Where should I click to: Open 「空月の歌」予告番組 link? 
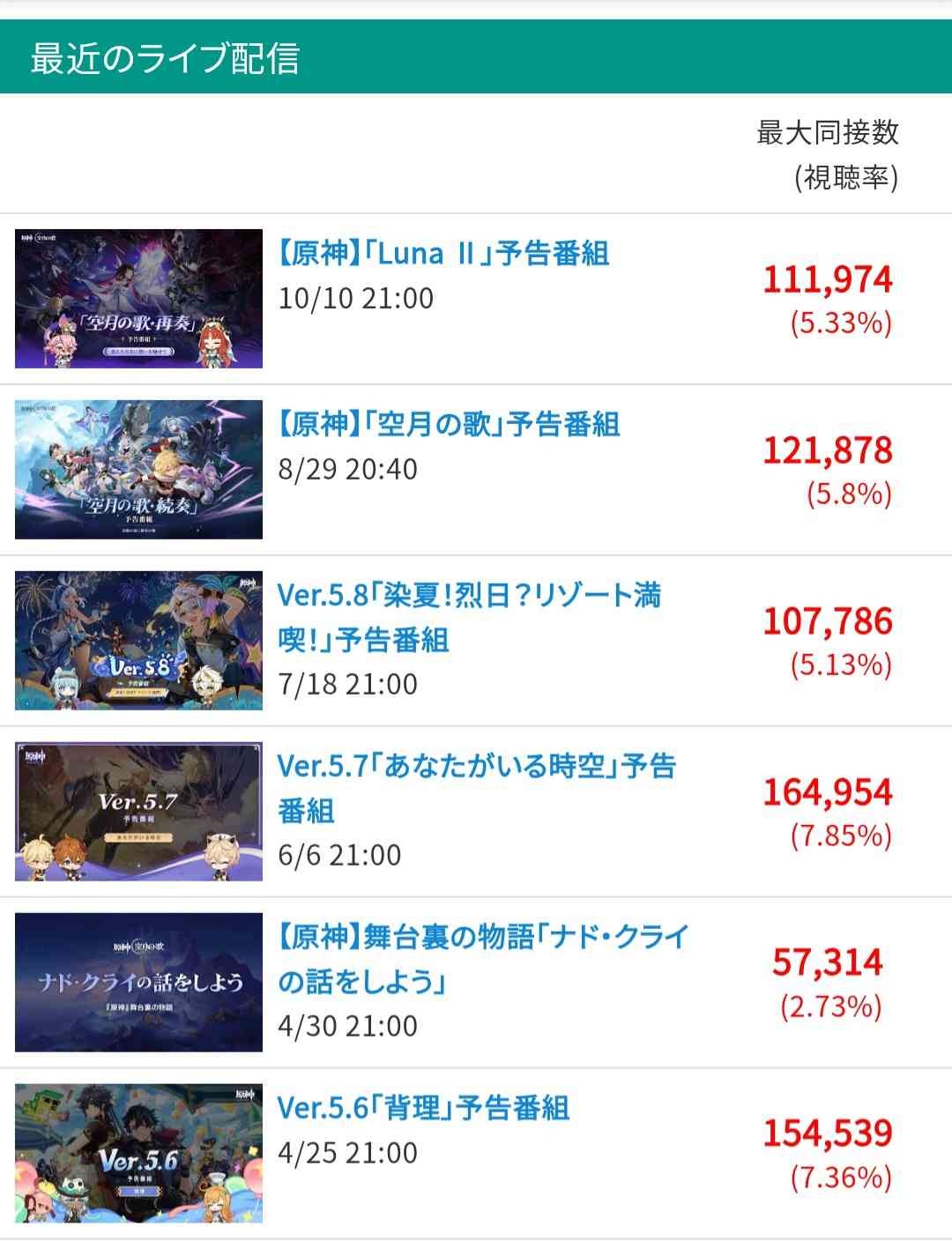click(449, 425)
